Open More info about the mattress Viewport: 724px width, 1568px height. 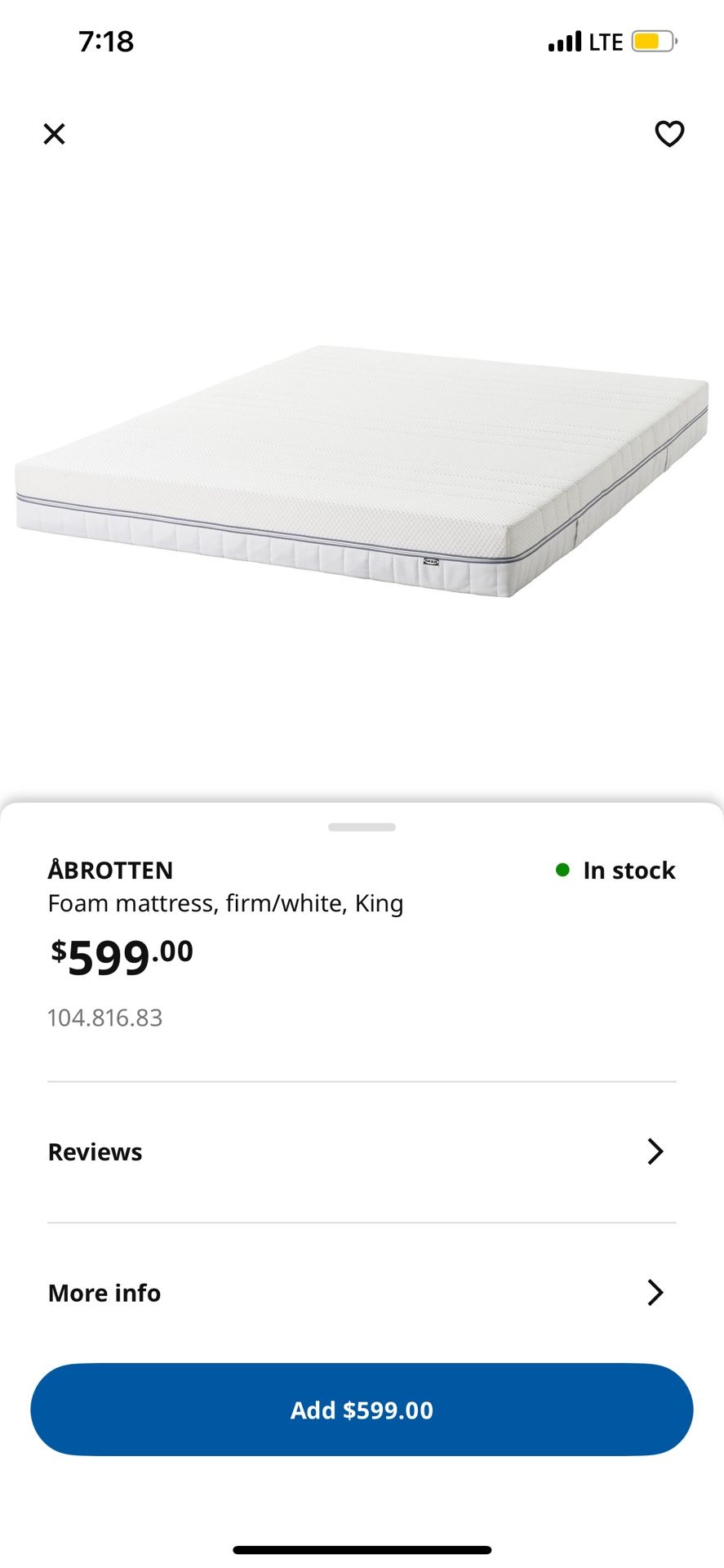point(362,1293)
